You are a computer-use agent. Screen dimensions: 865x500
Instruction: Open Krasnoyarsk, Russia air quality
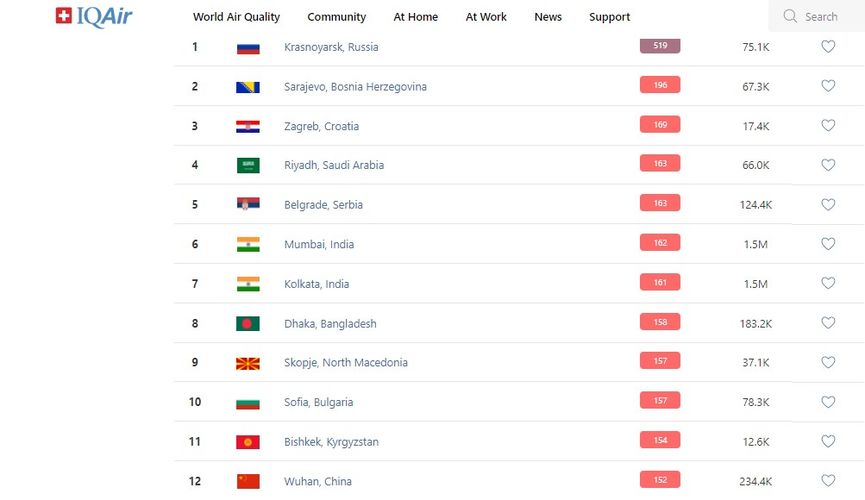coord(331,47)
